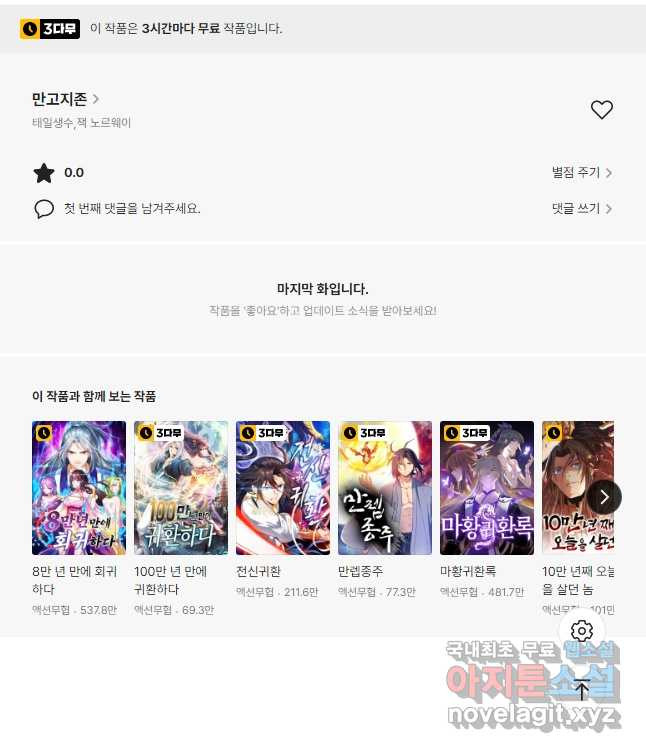Like this series with the heart icon
Viewport: 646px width, 753px height.
click(601, 110)
